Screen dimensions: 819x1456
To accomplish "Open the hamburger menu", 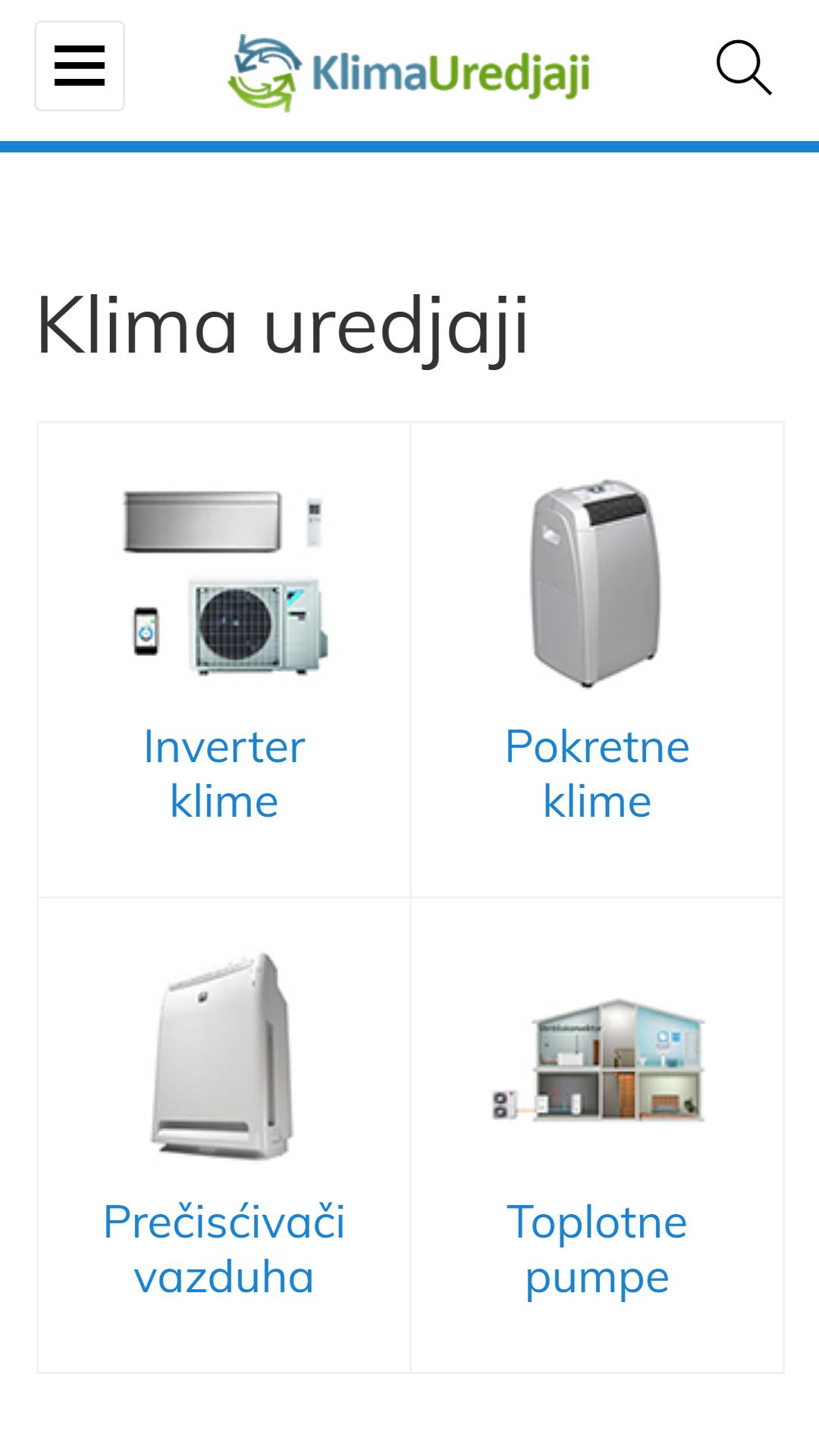I will tap(80, 66).
